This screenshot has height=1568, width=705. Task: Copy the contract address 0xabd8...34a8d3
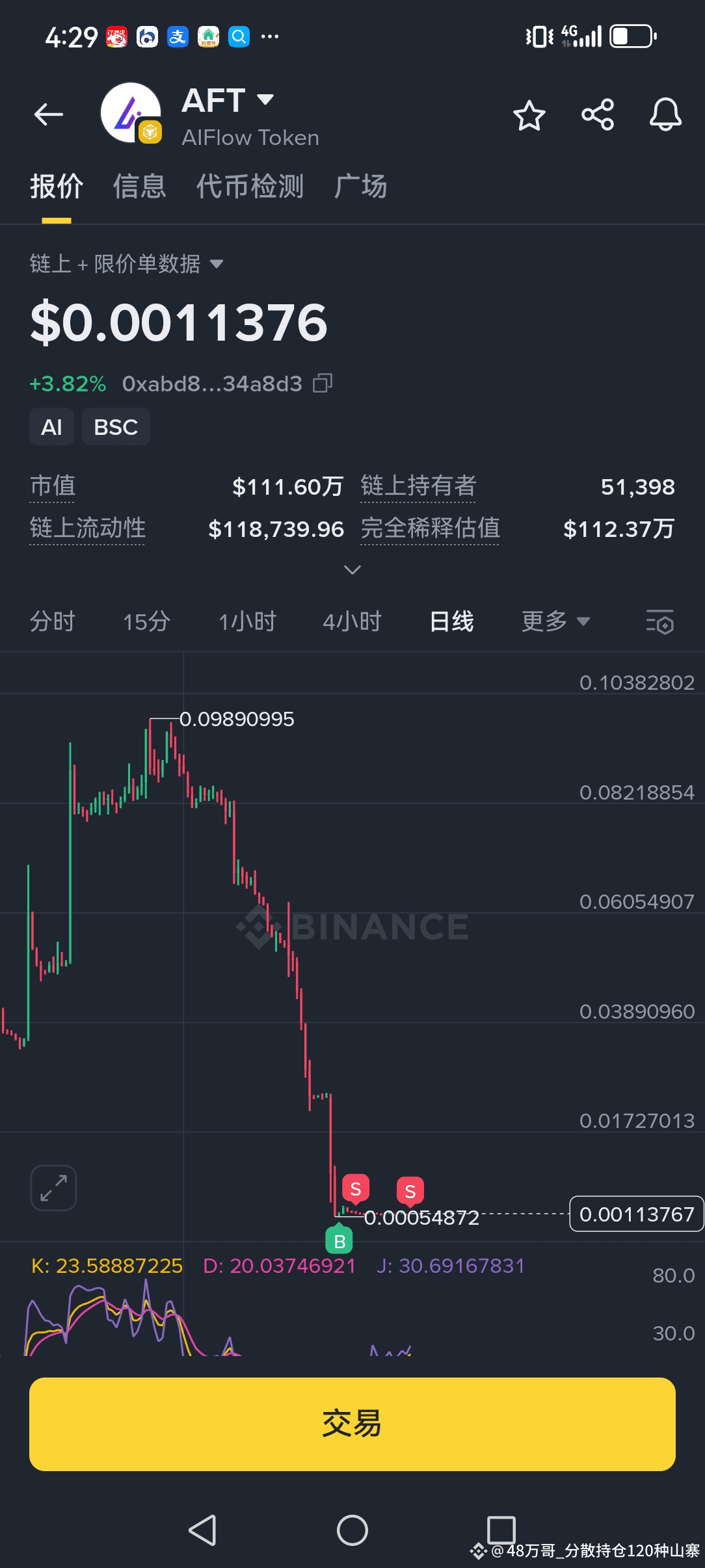tap(323, 384)
